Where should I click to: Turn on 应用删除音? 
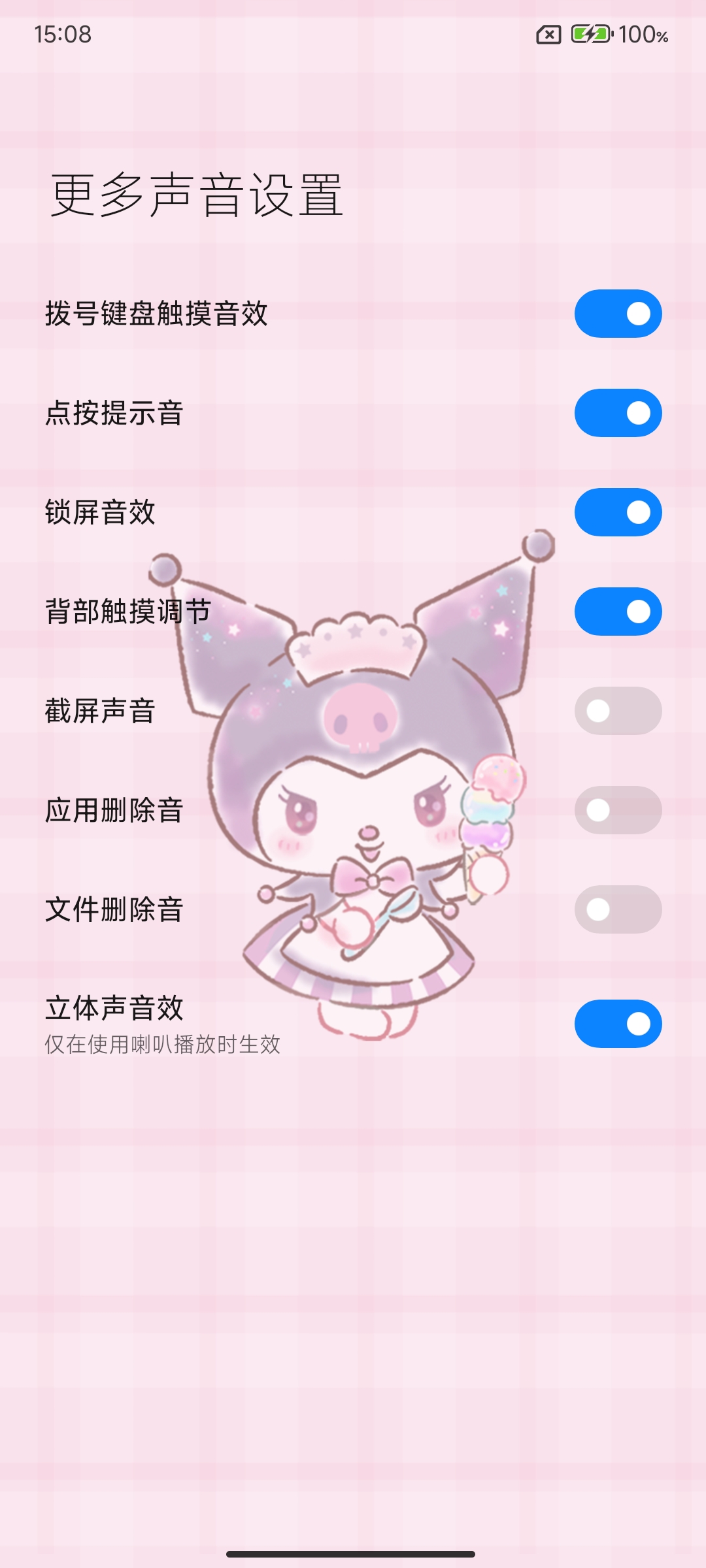tap(618, 810)
